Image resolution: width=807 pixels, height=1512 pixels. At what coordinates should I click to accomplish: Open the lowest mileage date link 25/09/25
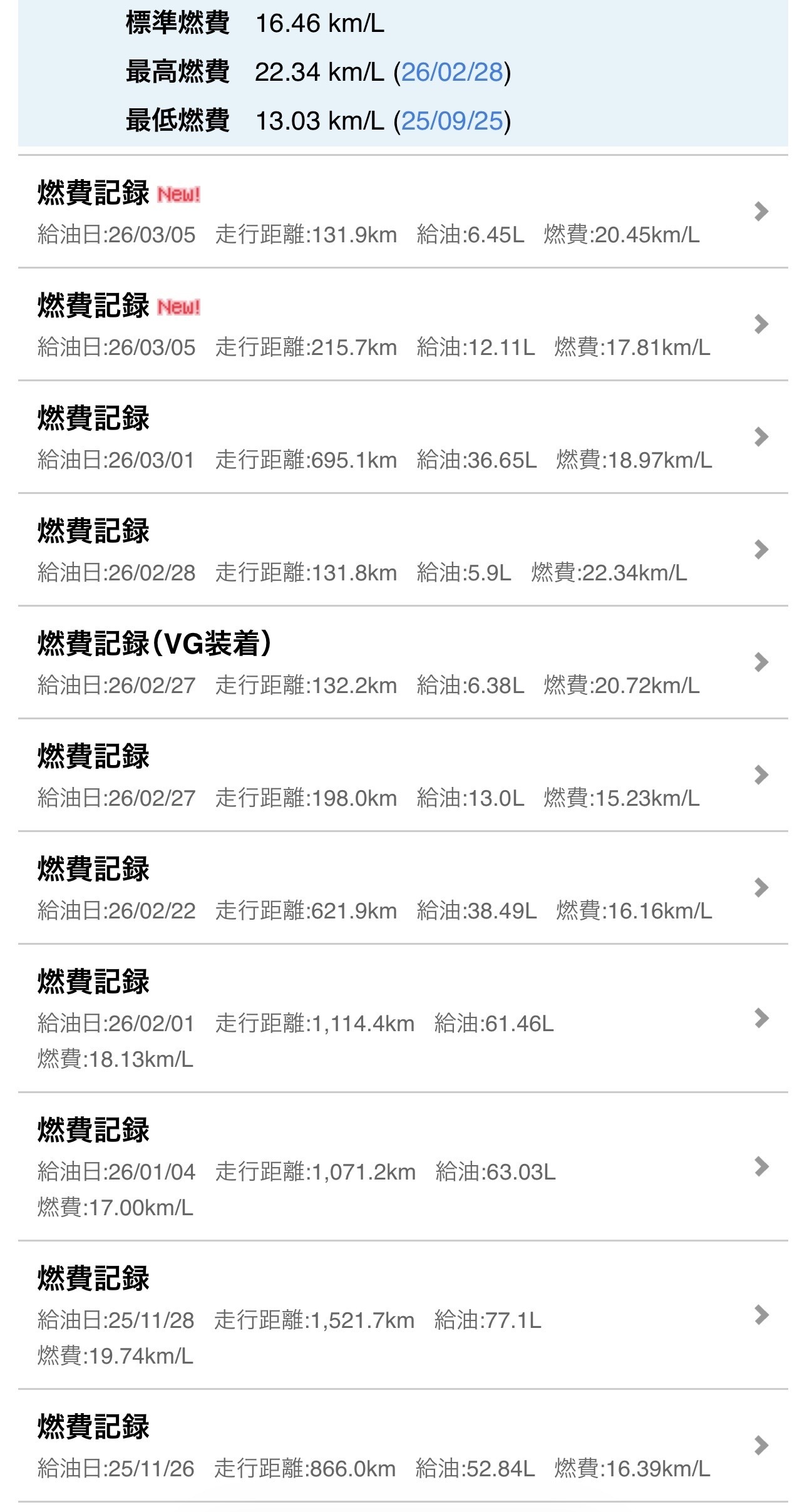[x=452, y=121]
